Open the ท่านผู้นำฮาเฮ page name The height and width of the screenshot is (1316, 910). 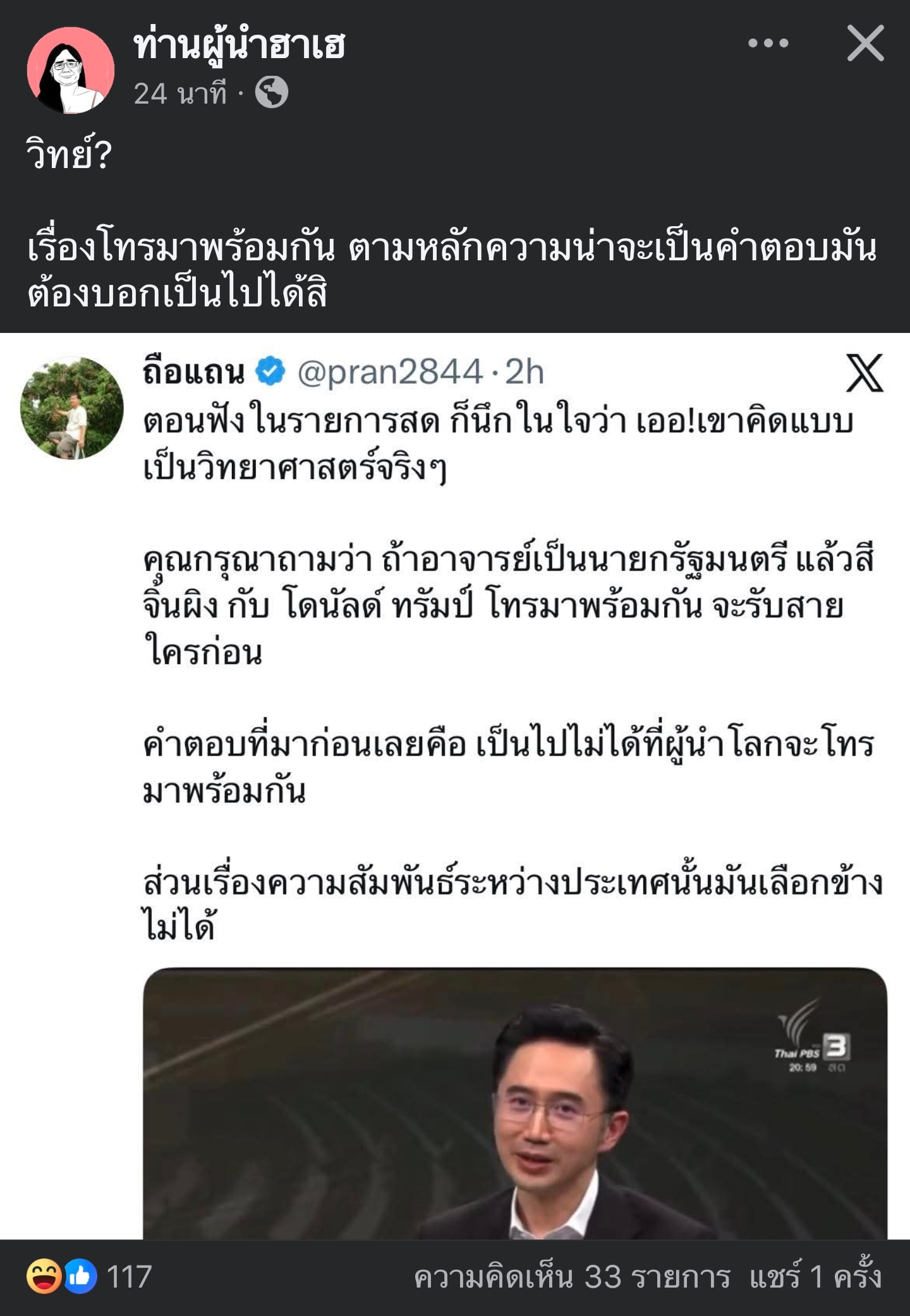click(x=240, y=45)
